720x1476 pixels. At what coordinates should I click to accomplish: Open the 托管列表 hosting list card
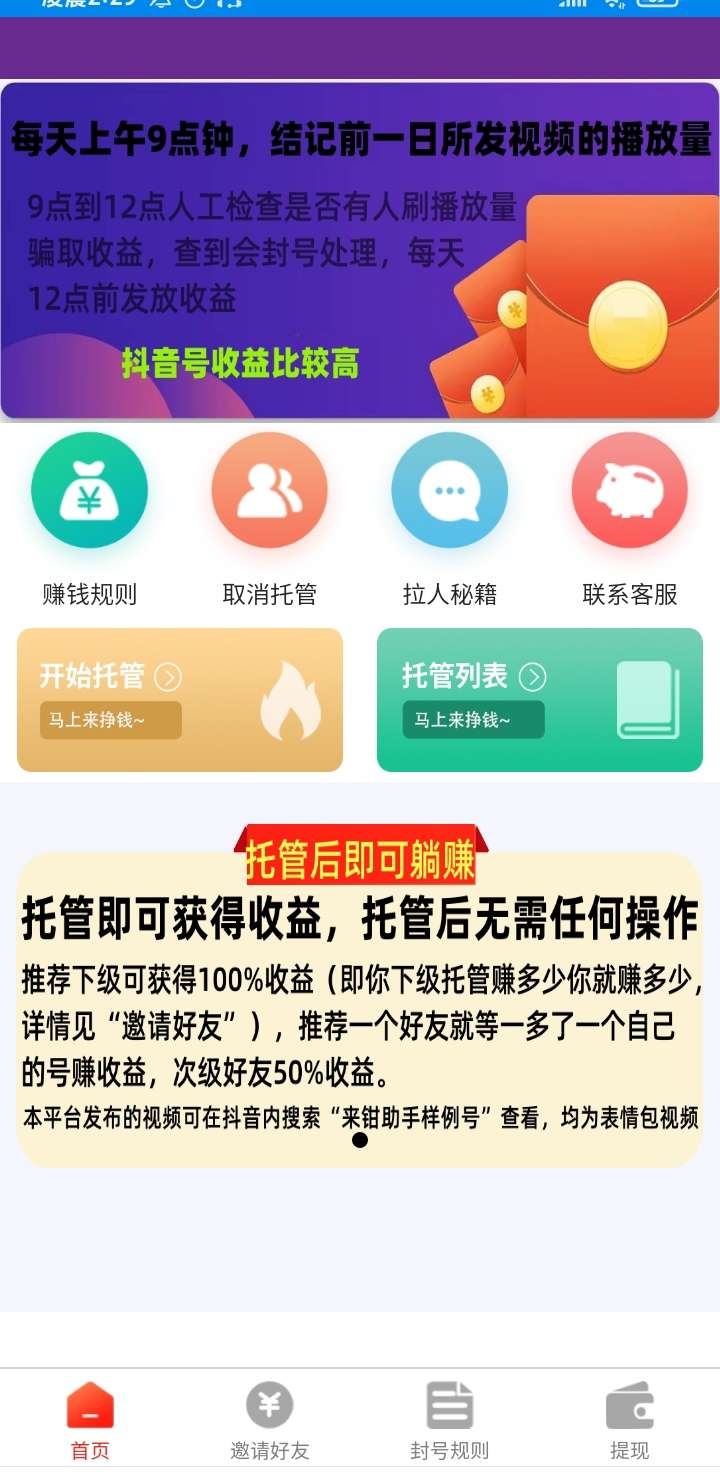click(x=540, y=700)
